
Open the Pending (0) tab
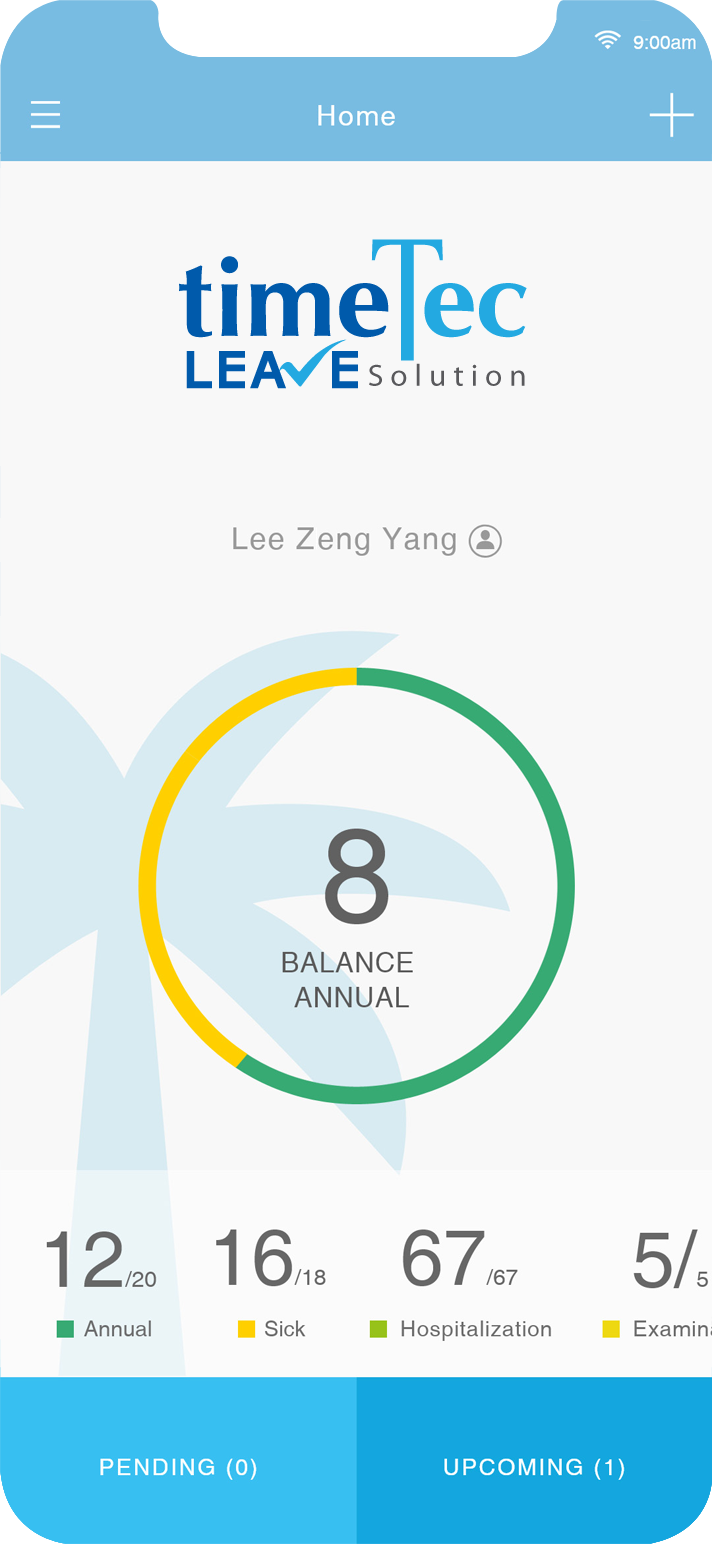[178, 1466]
